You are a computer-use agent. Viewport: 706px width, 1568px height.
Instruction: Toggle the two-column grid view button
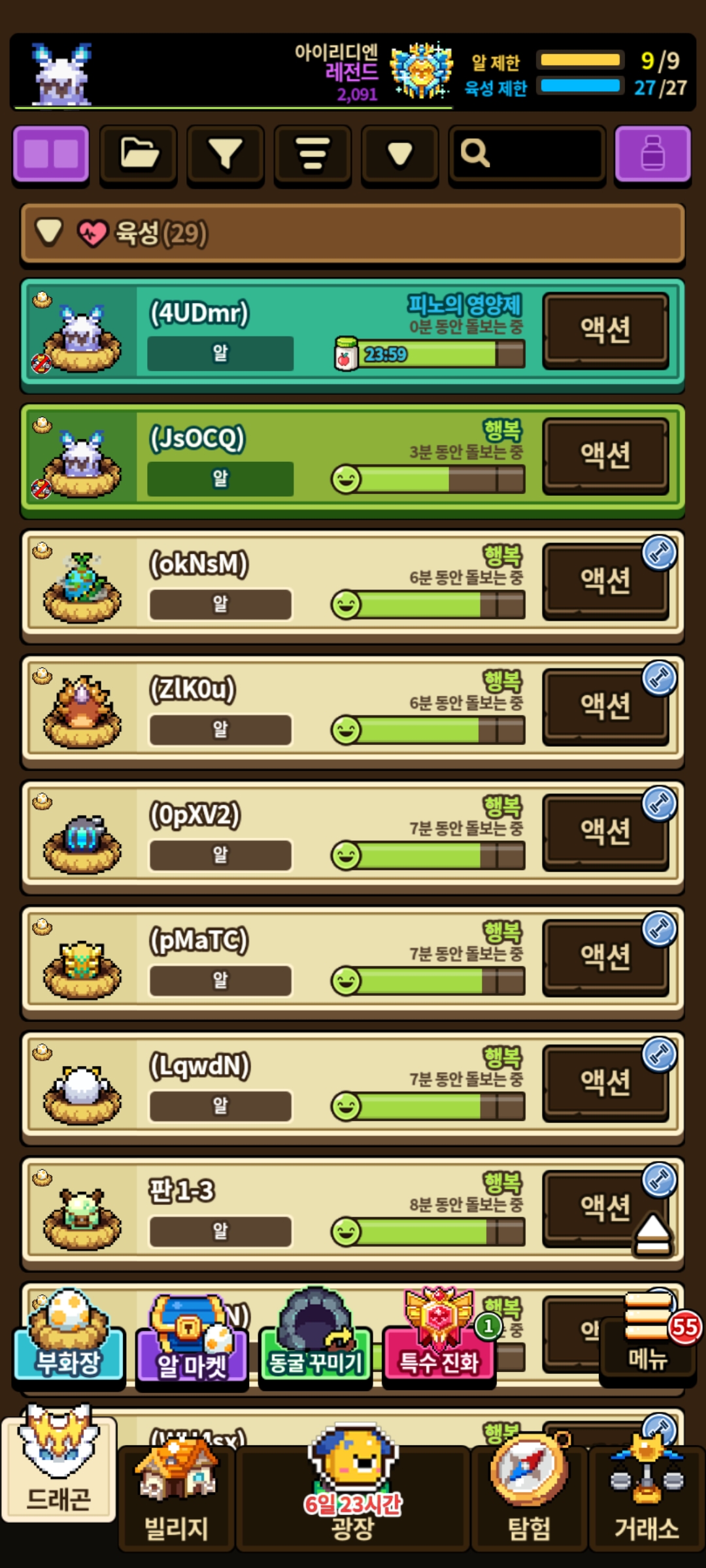pyautogui.click(x=51, y=154)
